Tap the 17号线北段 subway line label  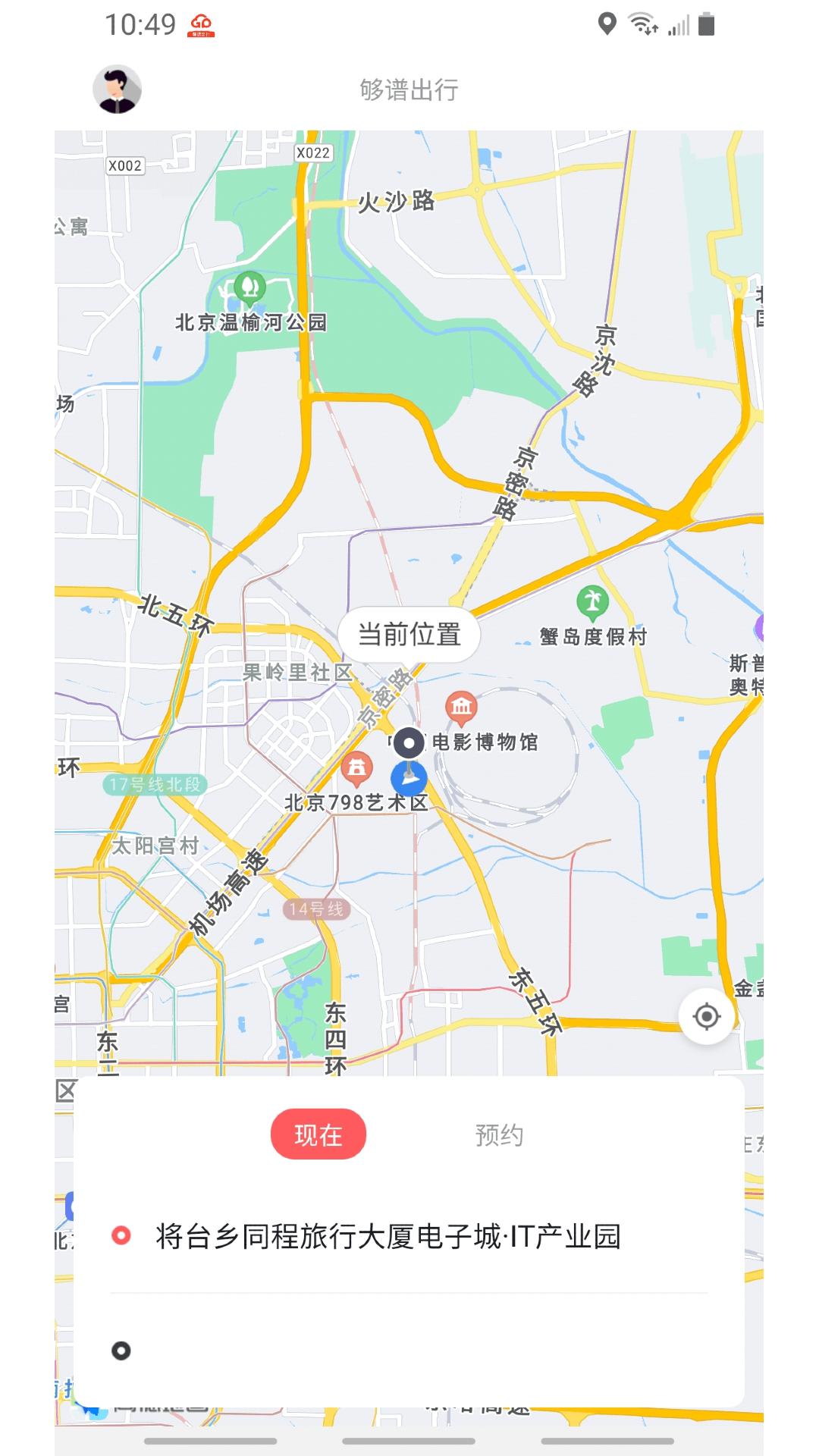[157, 783]
